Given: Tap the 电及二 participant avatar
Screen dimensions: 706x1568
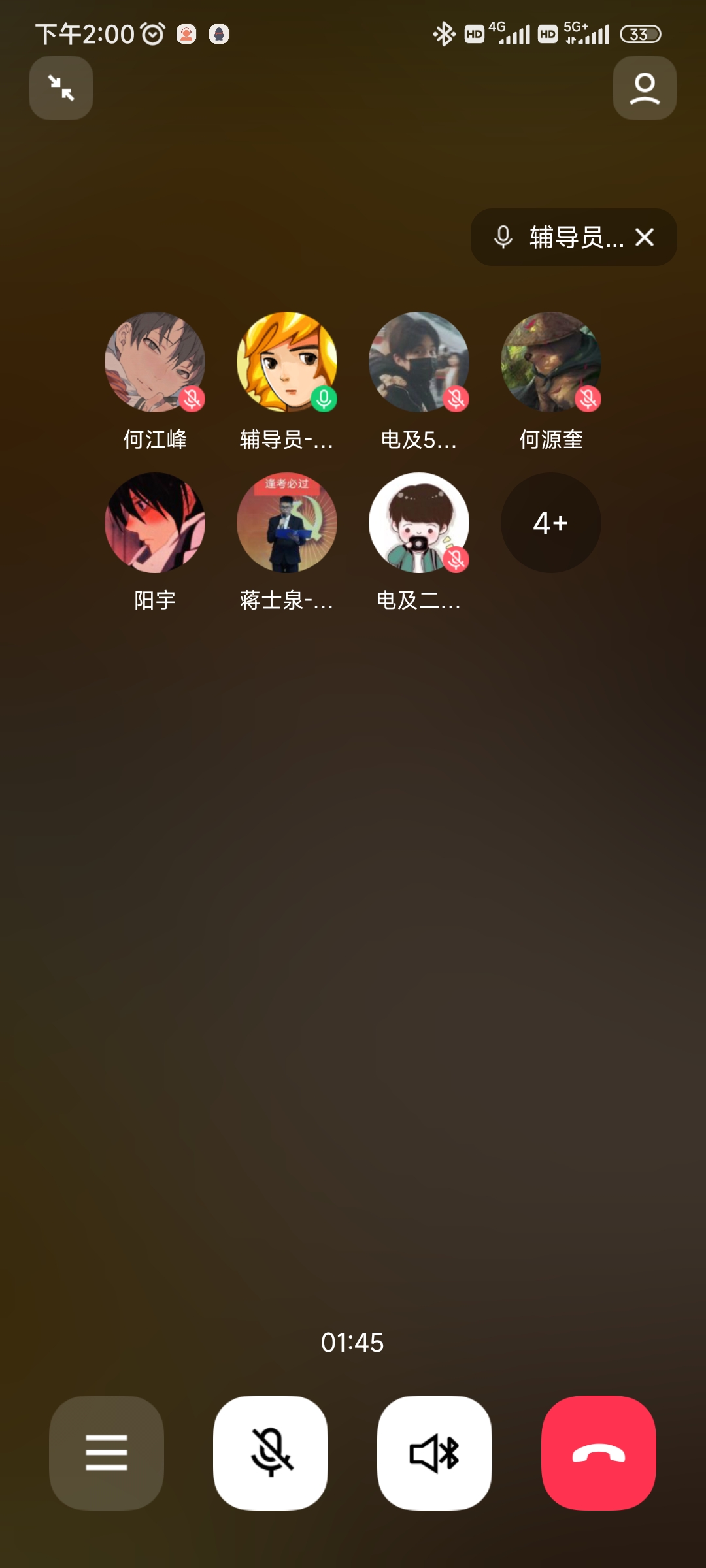Looking at the screenshot, I should (x=419, y=523).
